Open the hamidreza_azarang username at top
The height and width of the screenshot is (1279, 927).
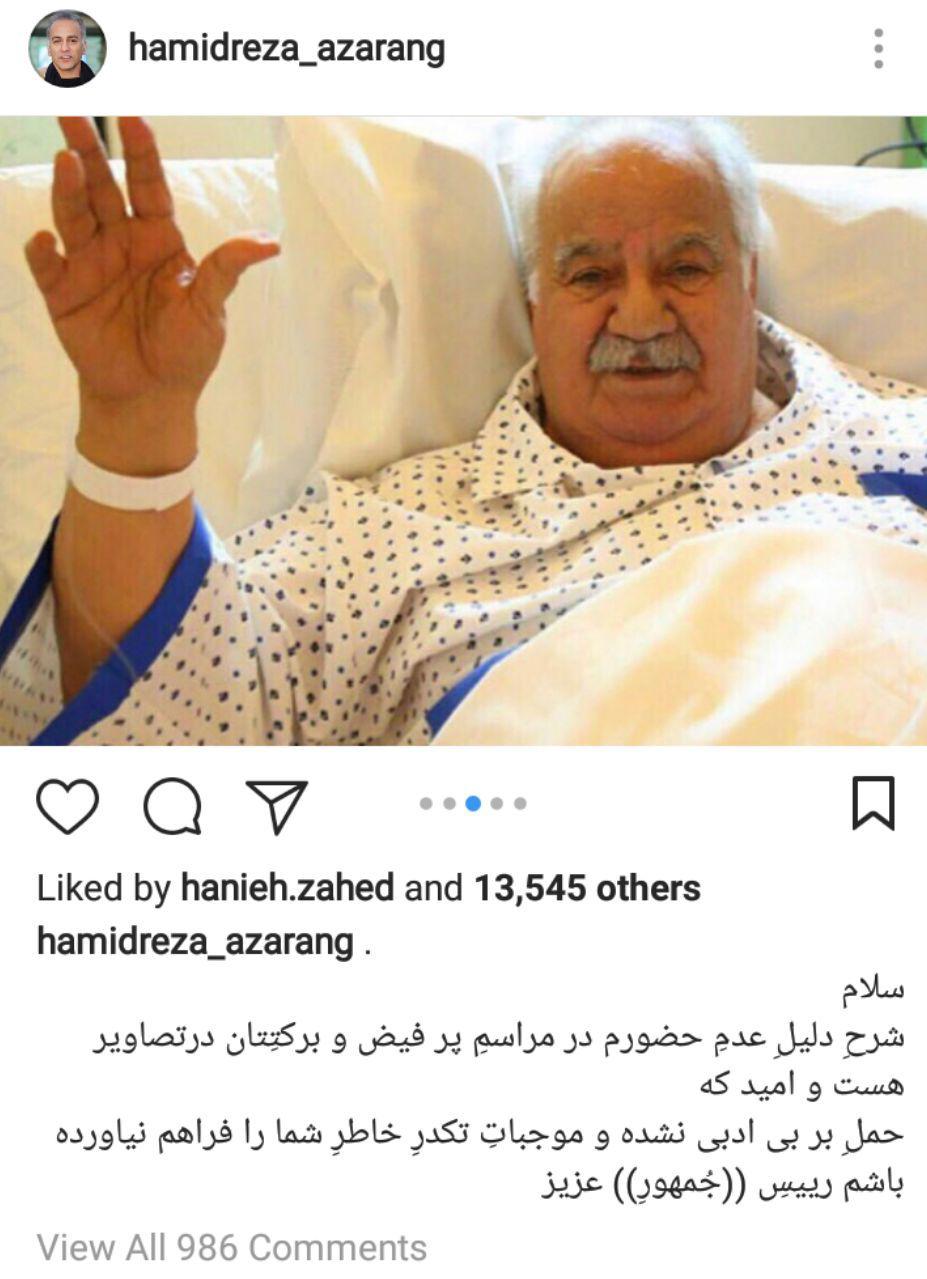click(x=287, y=48)
